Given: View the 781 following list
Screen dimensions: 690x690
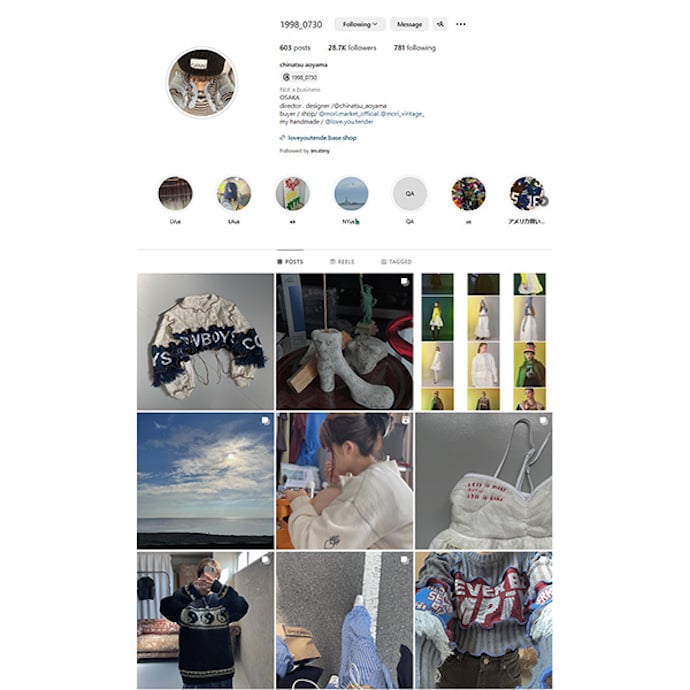Looking at the screenshot, I should (414, 47).
